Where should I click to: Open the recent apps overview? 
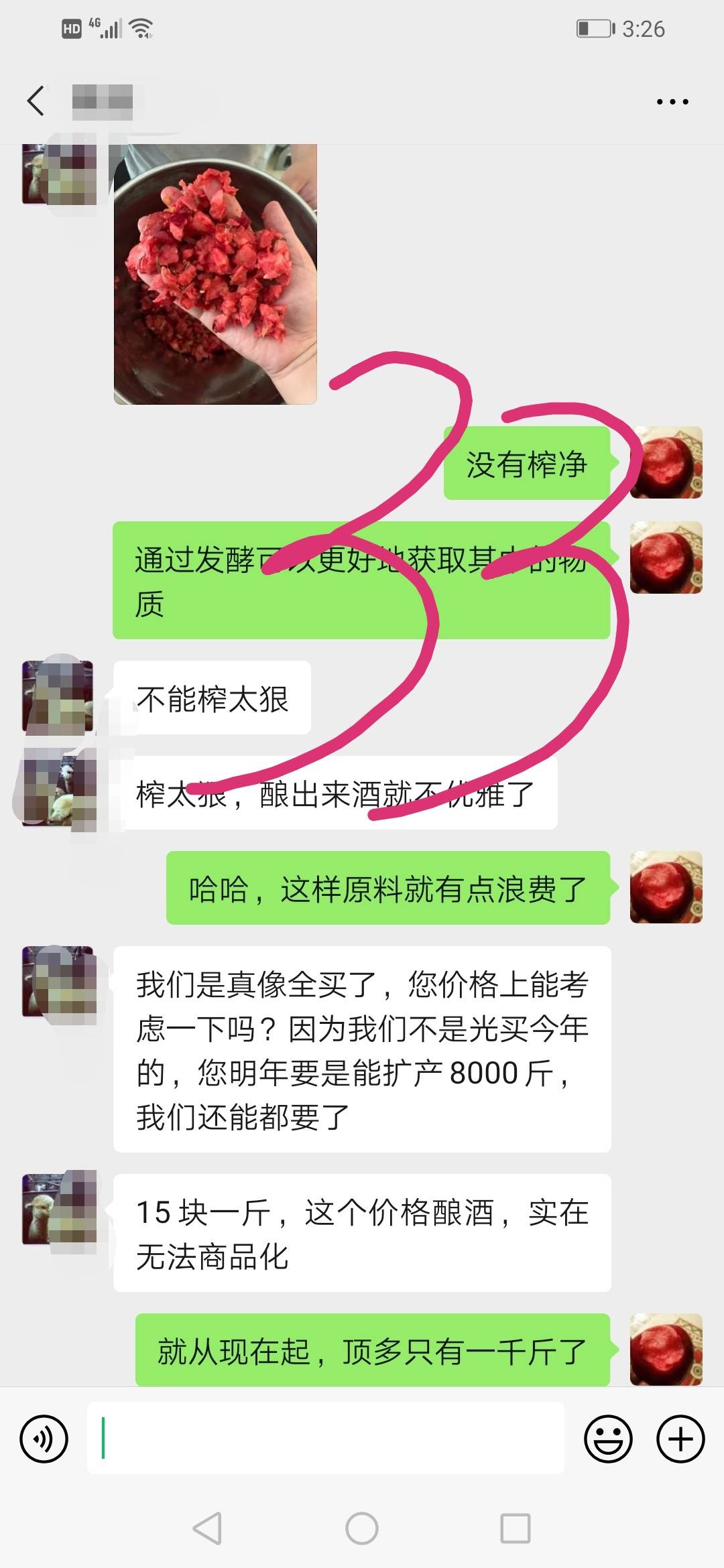[x=516, y=1529]
